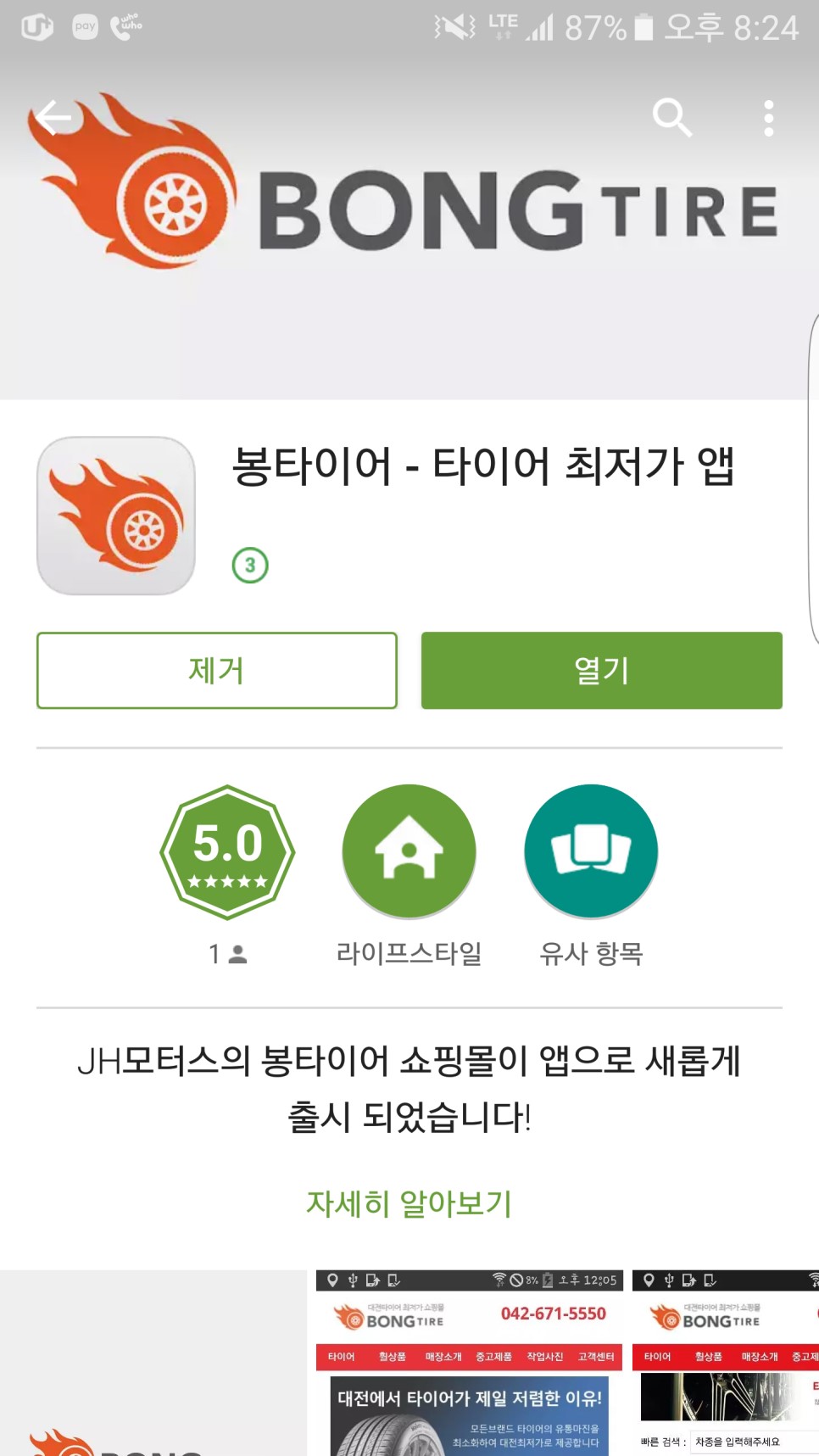The width and height of the screenshot is (819, 1456).
Task: View the 5.0 rating badge
Action: tap(227, 852)
